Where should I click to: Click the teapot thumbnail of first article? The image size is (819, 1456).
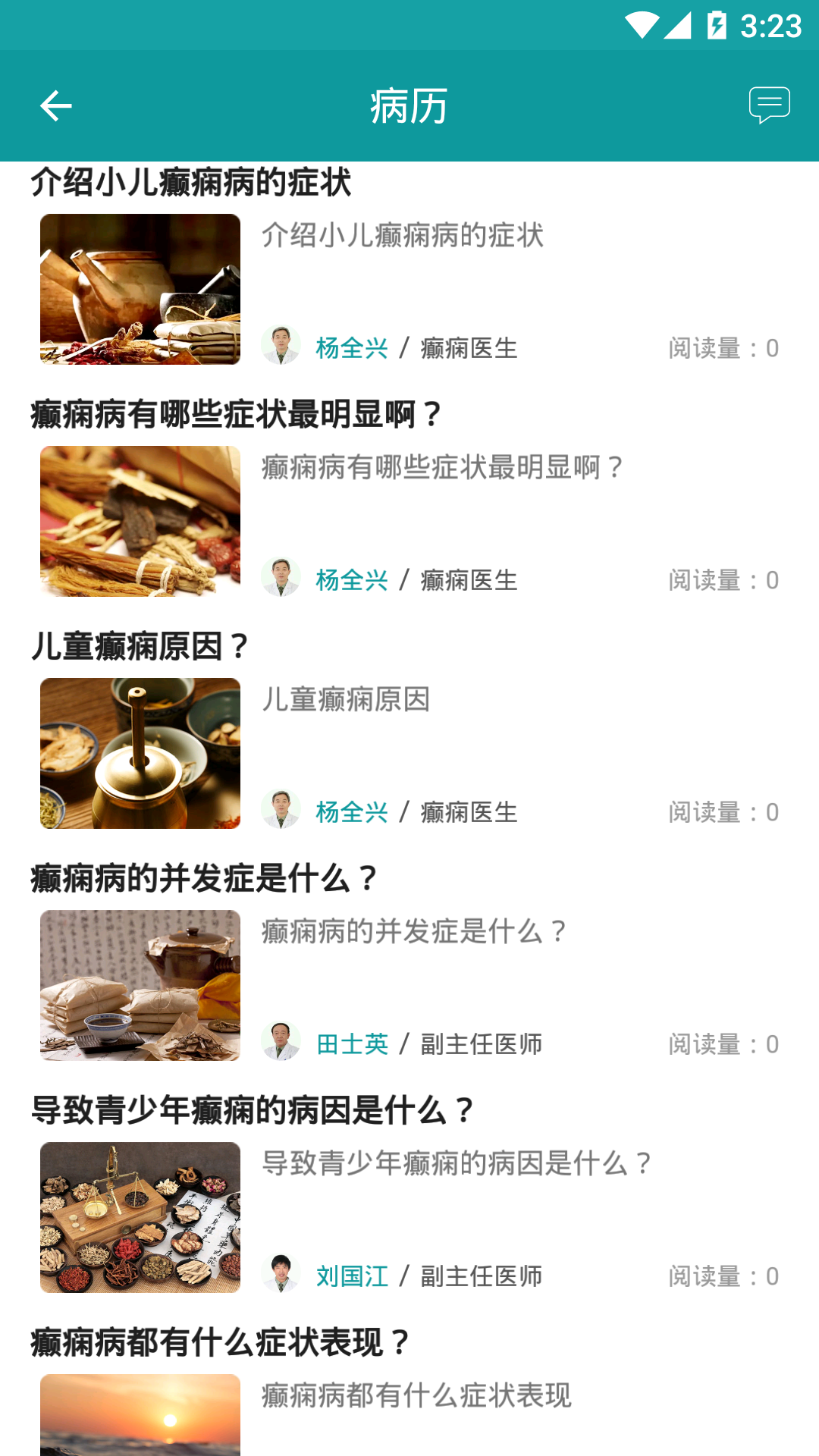pyautogui.click(x=140, y=290)
